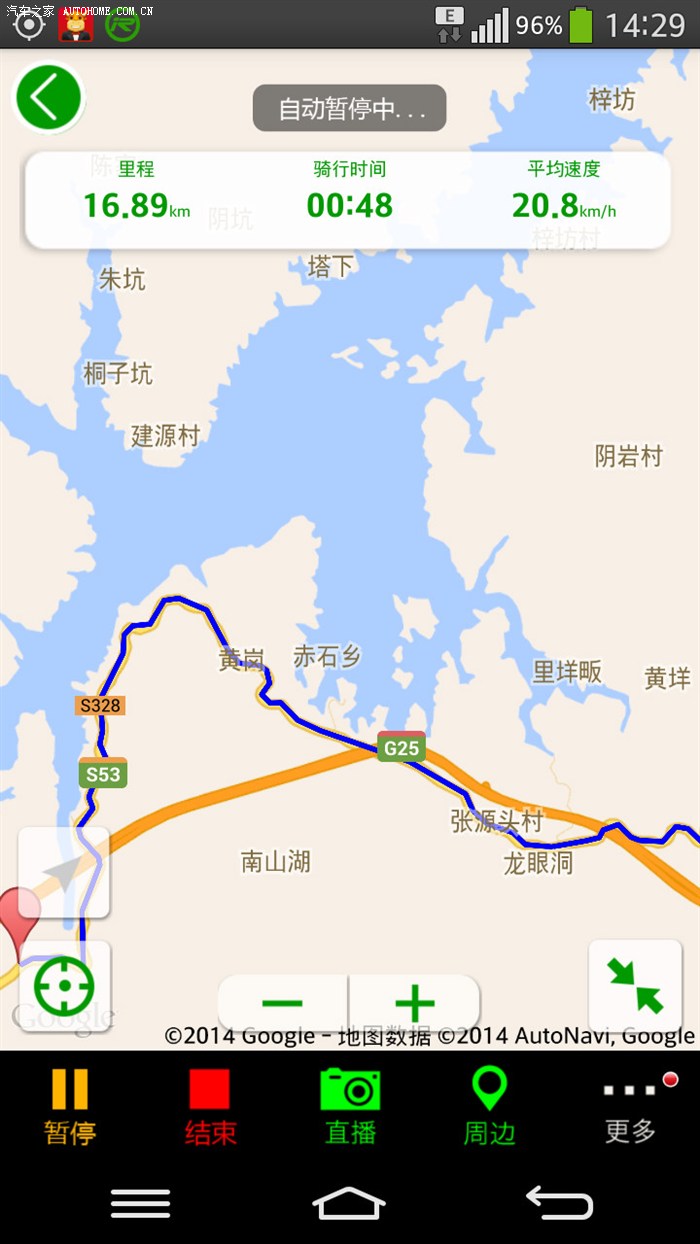This screenshot has height=1244, width=700.
Task: Go back using system back button
Action: [560, 1202]
